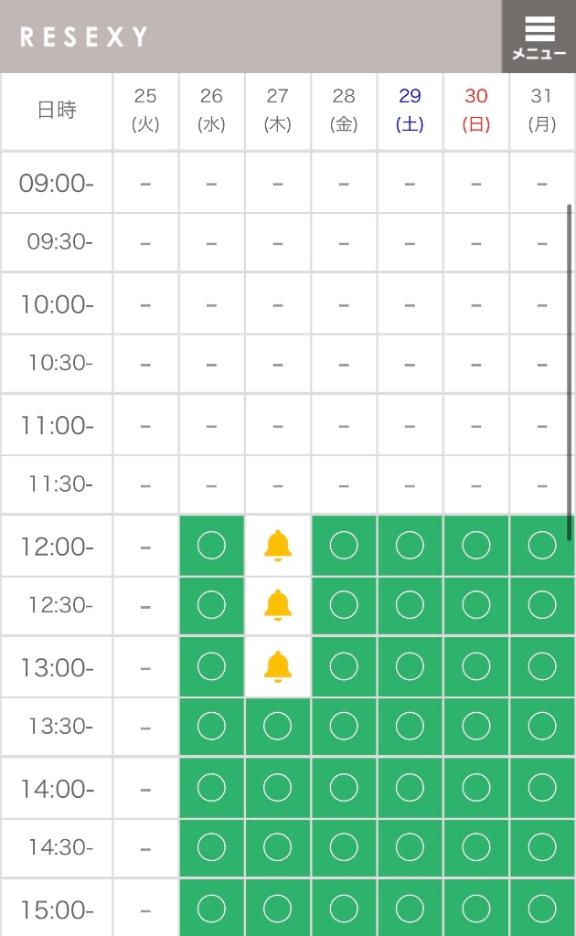Choose the 13:30 slot on the 26th (水)
This screenshot has width=576, height=936.
(x=211, y=726)
